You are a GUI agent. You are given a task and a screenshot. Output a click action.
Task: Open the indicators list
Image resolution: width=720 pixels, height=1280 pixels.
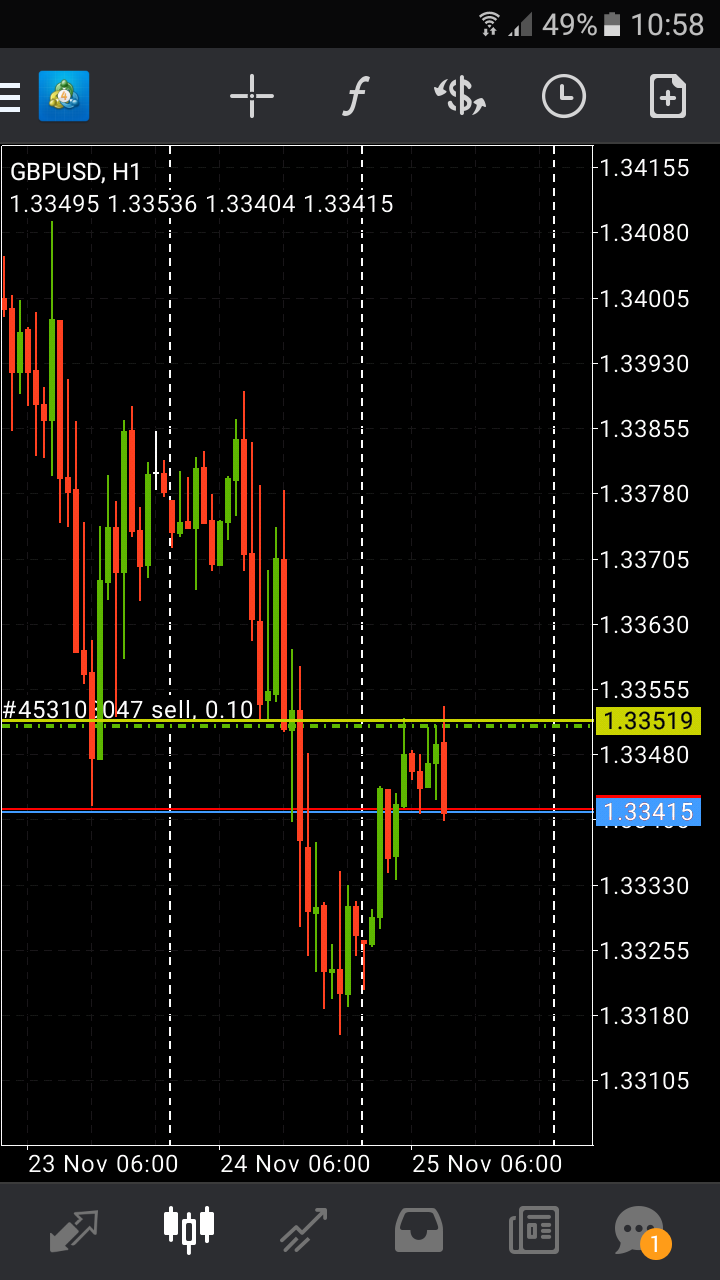point(355,97)
